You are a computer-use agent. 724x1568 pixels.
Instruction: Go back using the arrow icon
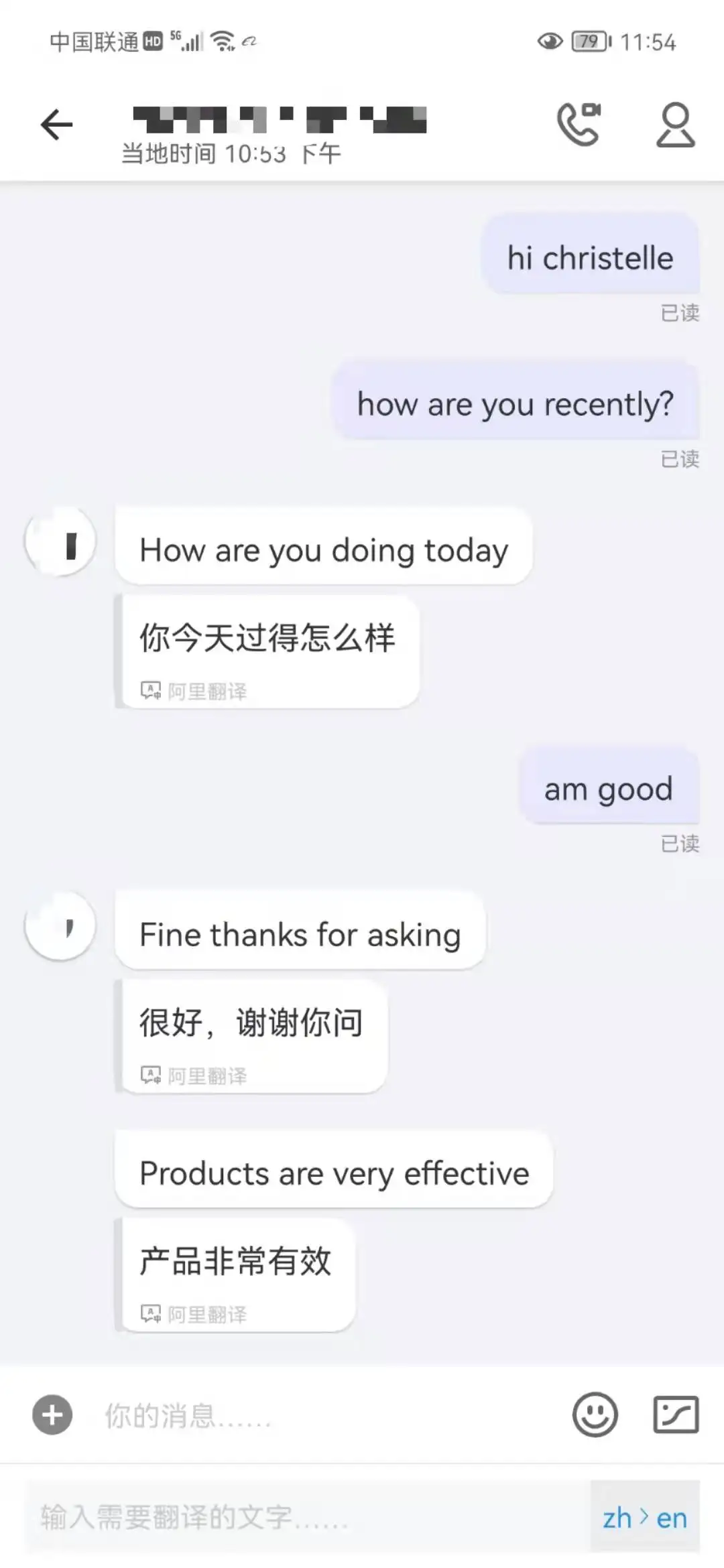pos(56,125)
